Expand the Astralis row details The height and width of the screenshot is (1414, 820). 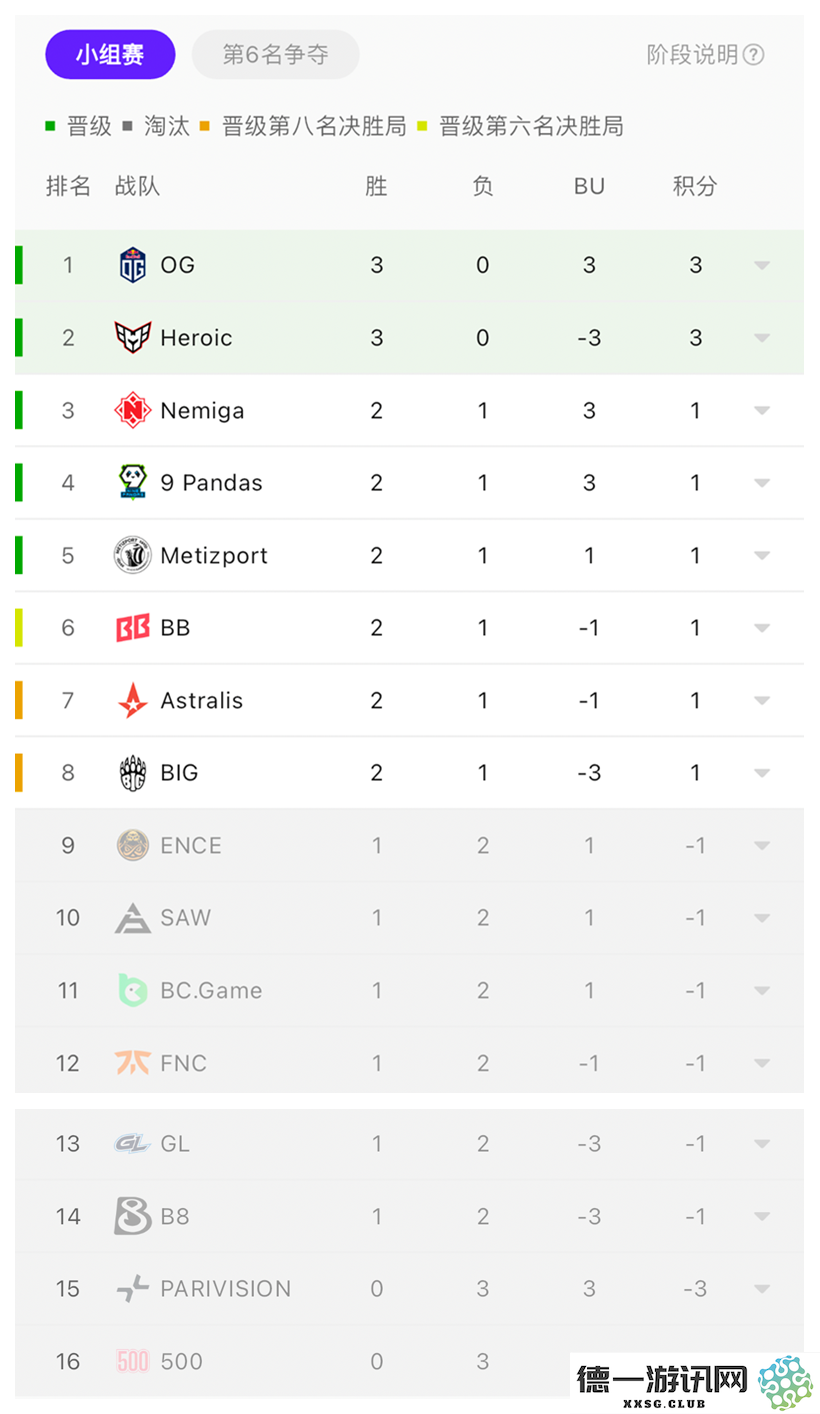coord(762,700)
